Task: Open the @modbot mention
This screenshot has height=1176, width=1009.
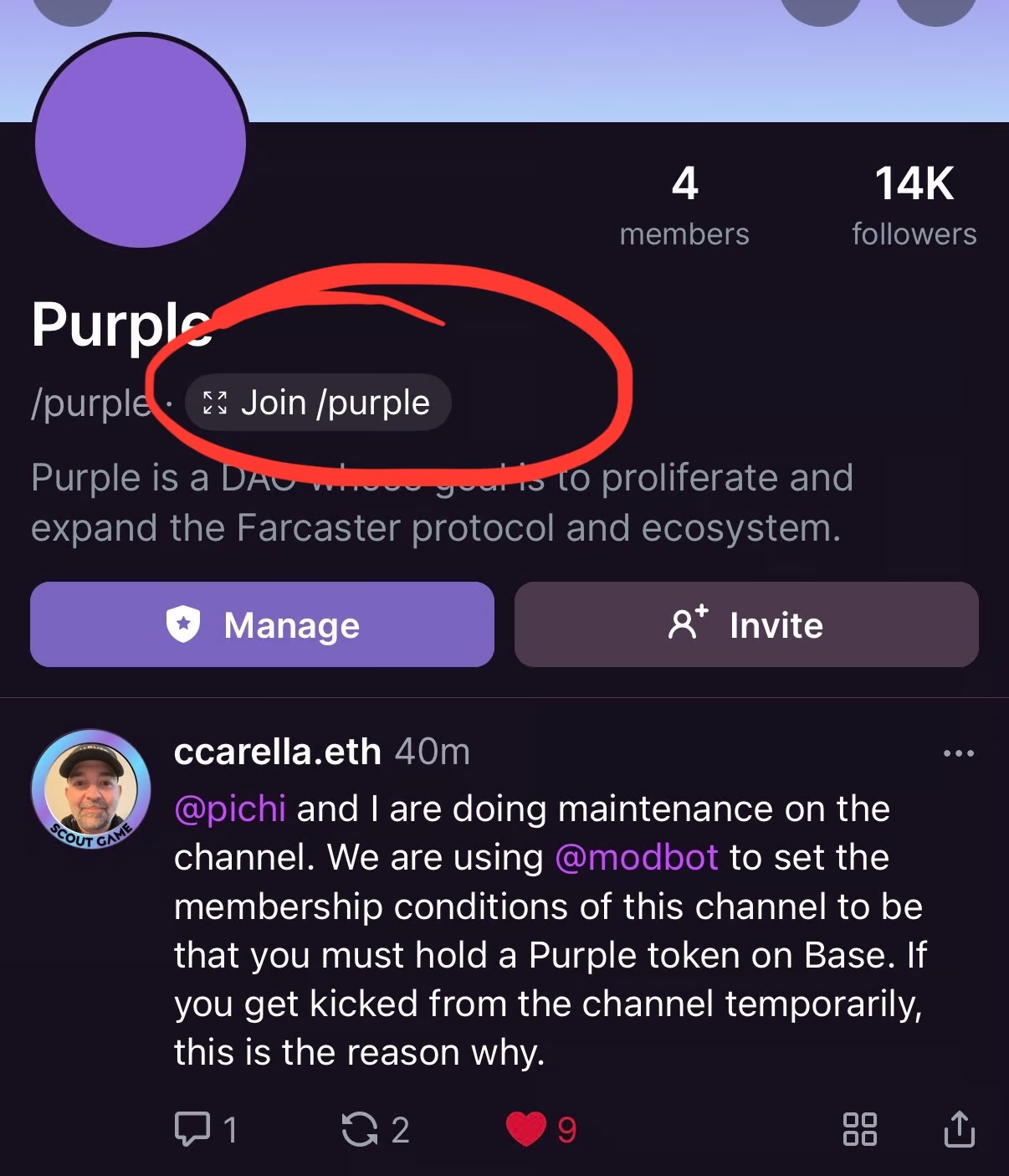Action: click(x=636, y=857)
